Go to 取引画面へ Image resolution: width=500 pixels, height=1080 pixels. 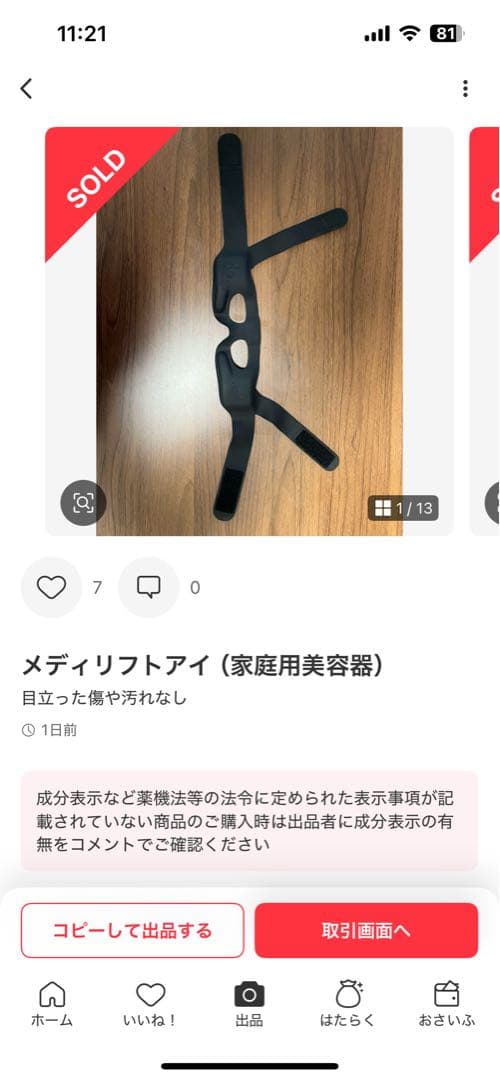tap(366, 931)
